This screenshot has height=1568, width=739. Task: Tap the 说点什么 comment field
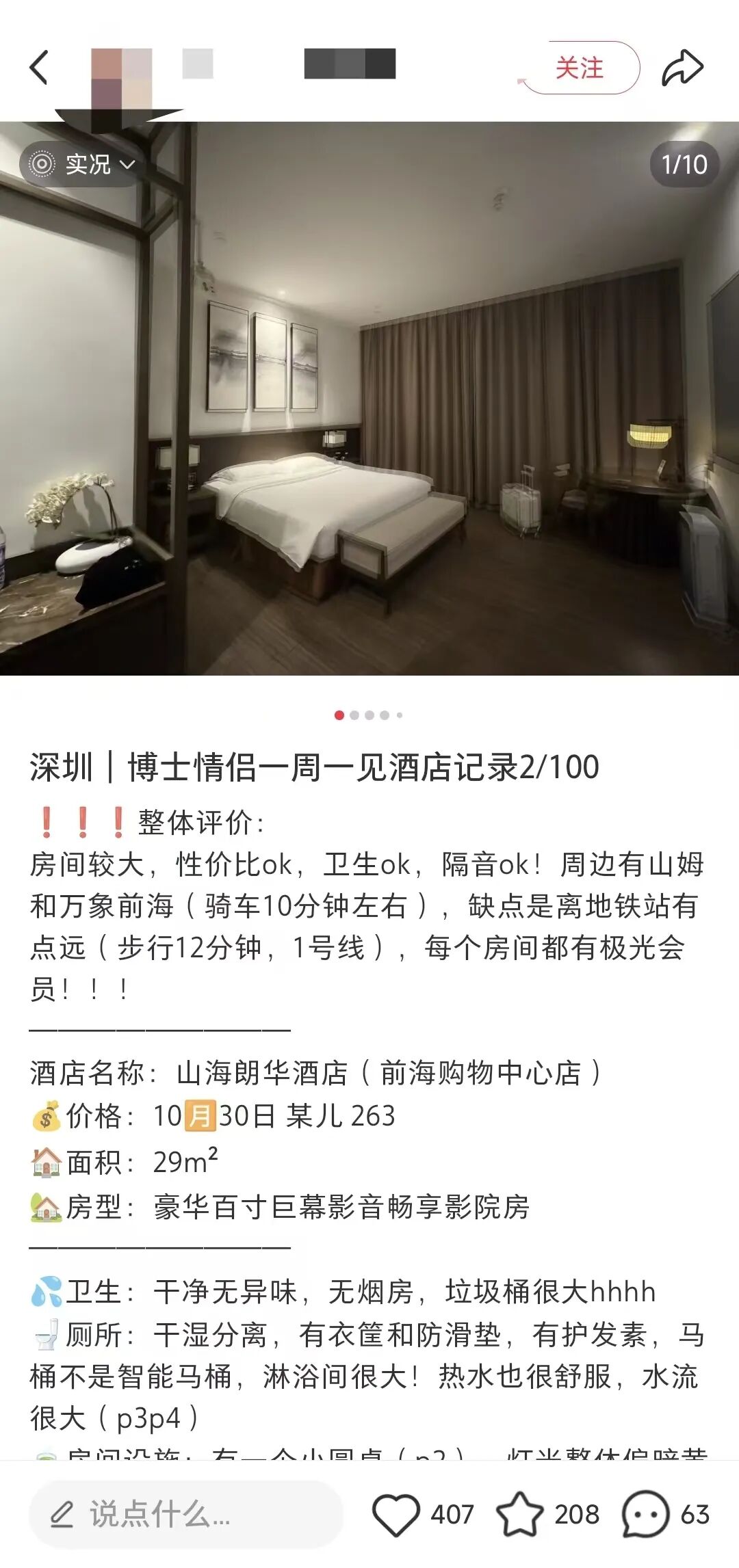click(x=185, y=1514)
